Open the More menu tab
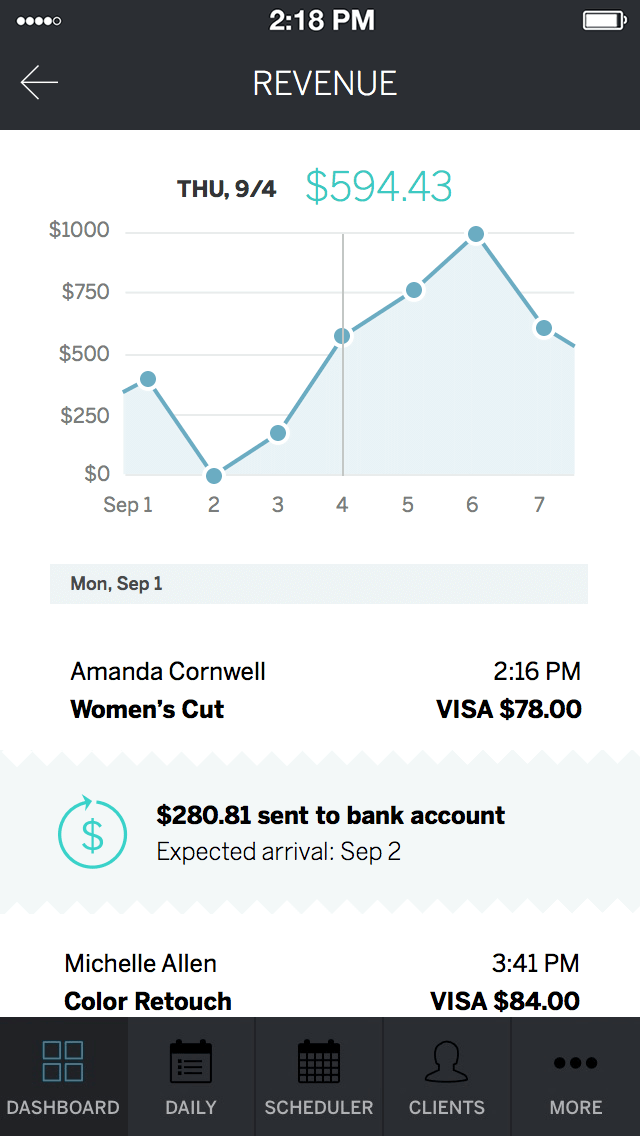This screenshot has height=1136, width=640. 575,1077
